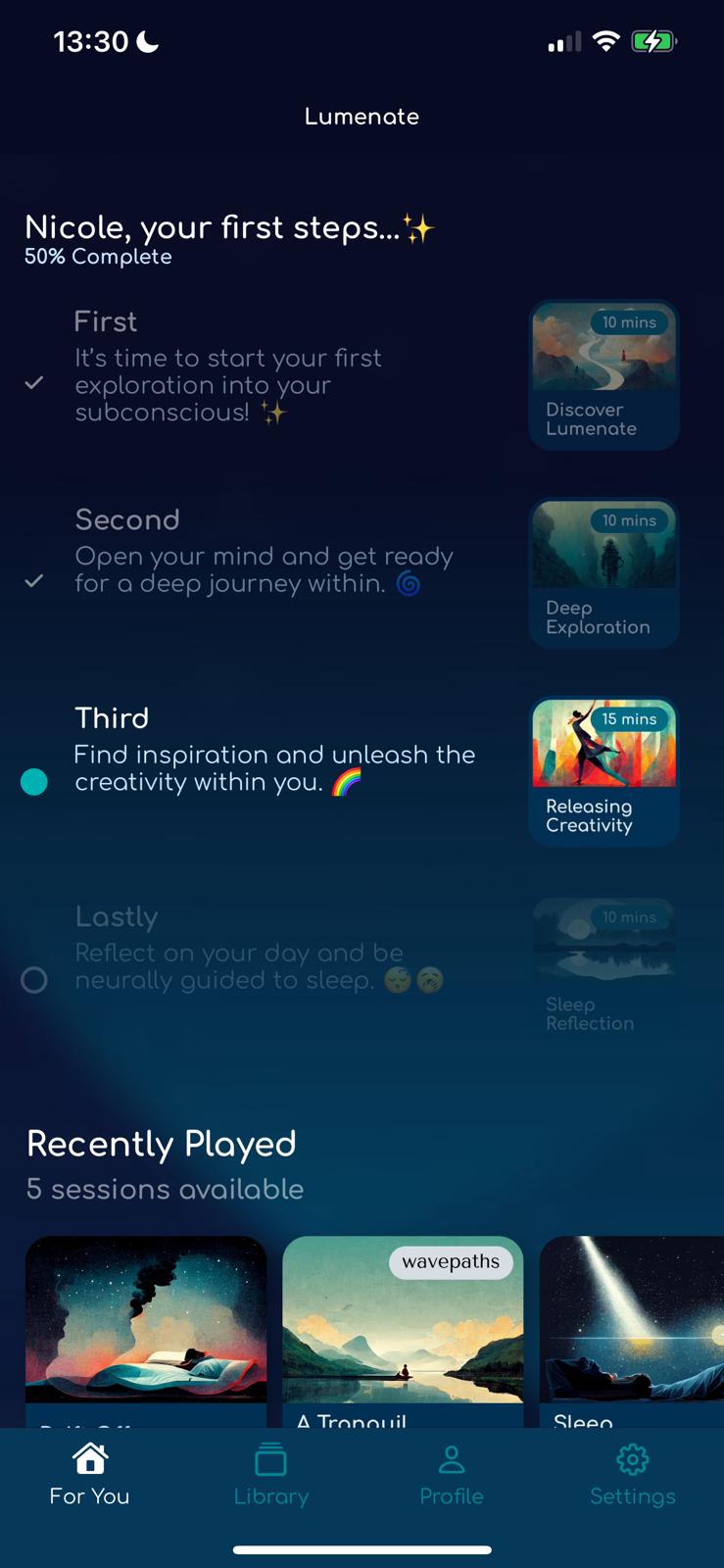Tap the checkmark next to Second step

click(x=34, y=582)
